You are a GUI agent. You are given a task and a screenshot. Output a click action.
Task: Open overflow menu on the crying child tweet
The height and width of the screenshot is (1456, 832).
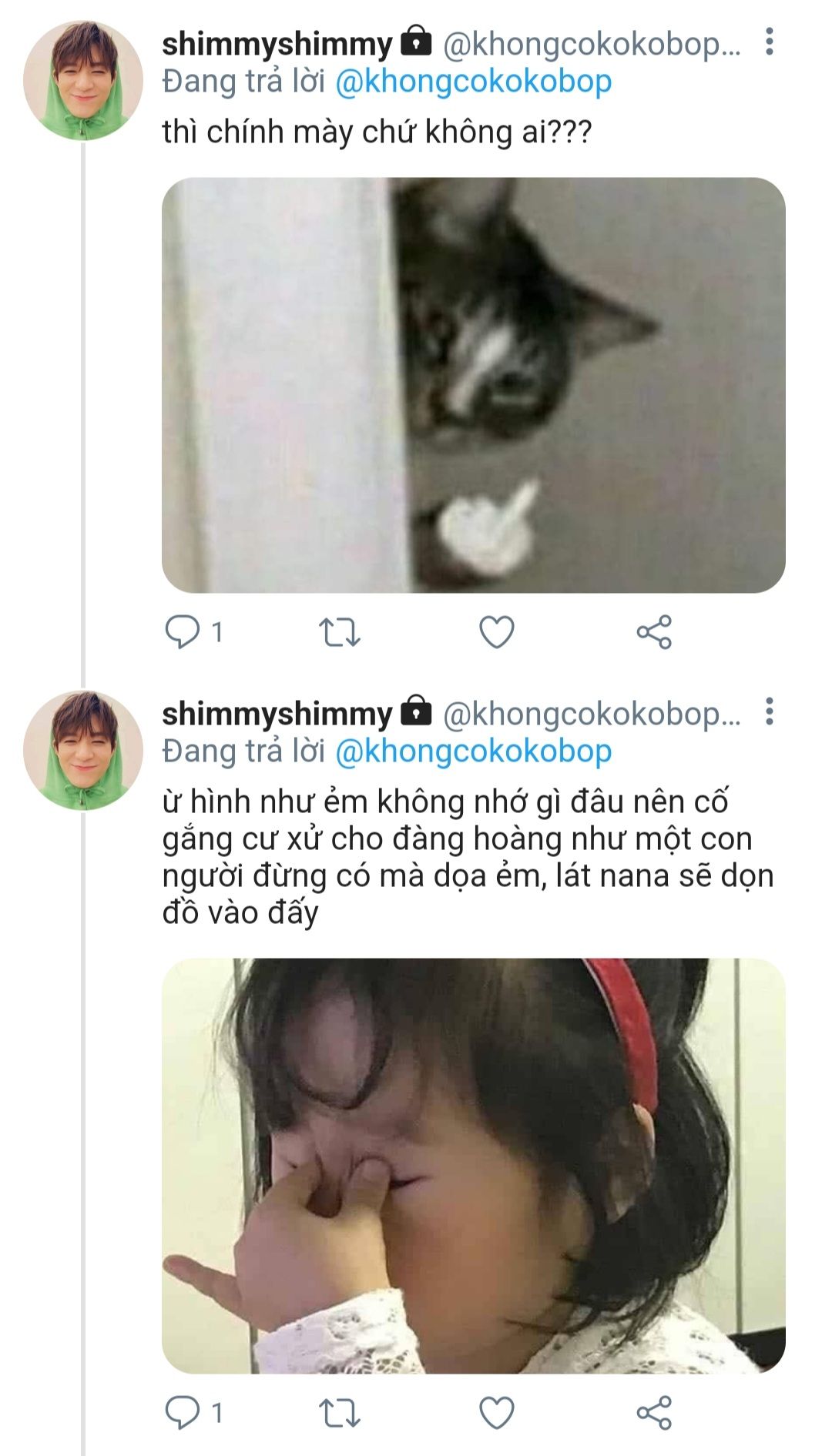(x=768, y=712)
